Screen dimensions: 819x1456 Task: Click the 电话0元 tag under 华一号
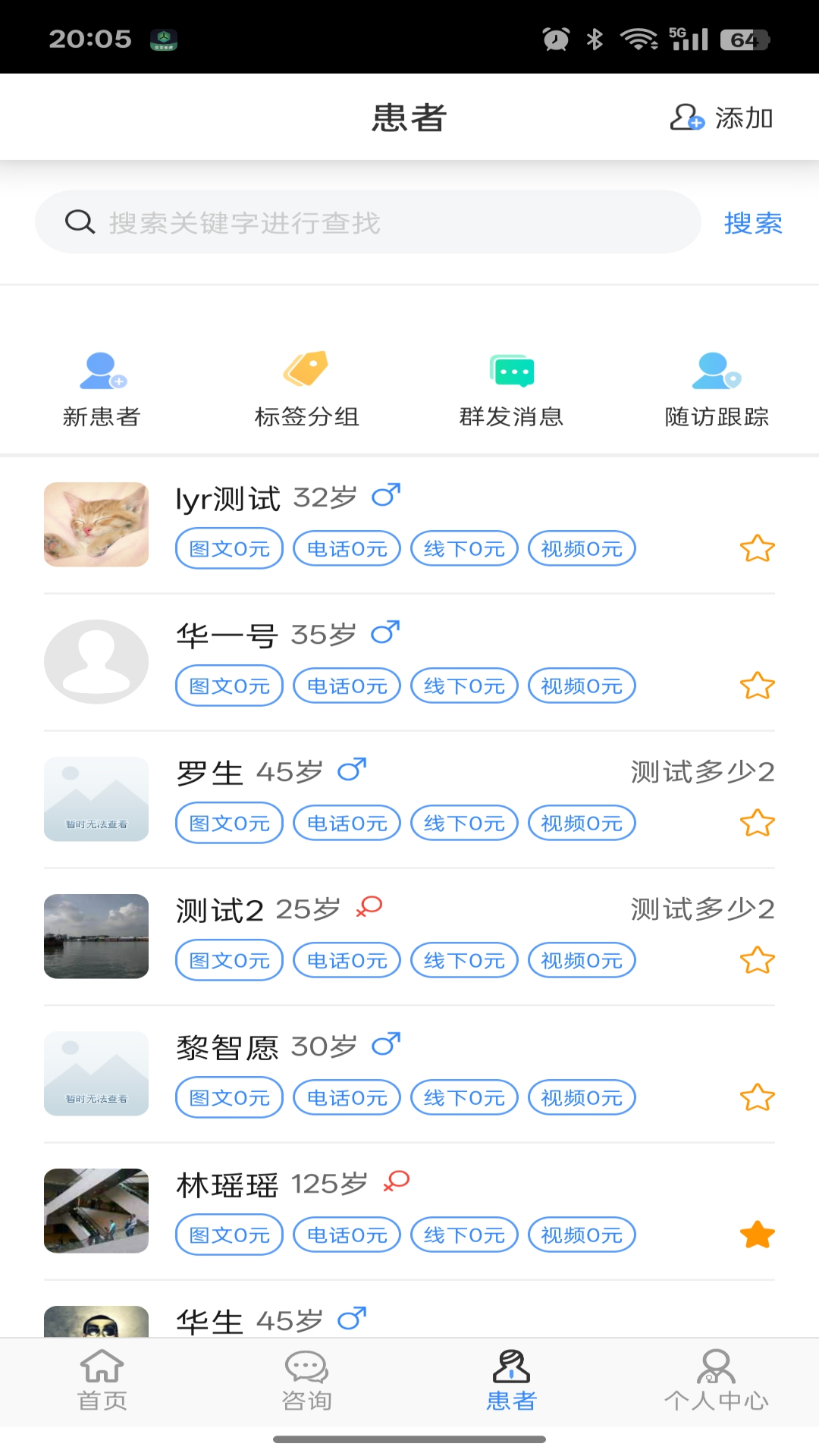[x=347, y=685]
